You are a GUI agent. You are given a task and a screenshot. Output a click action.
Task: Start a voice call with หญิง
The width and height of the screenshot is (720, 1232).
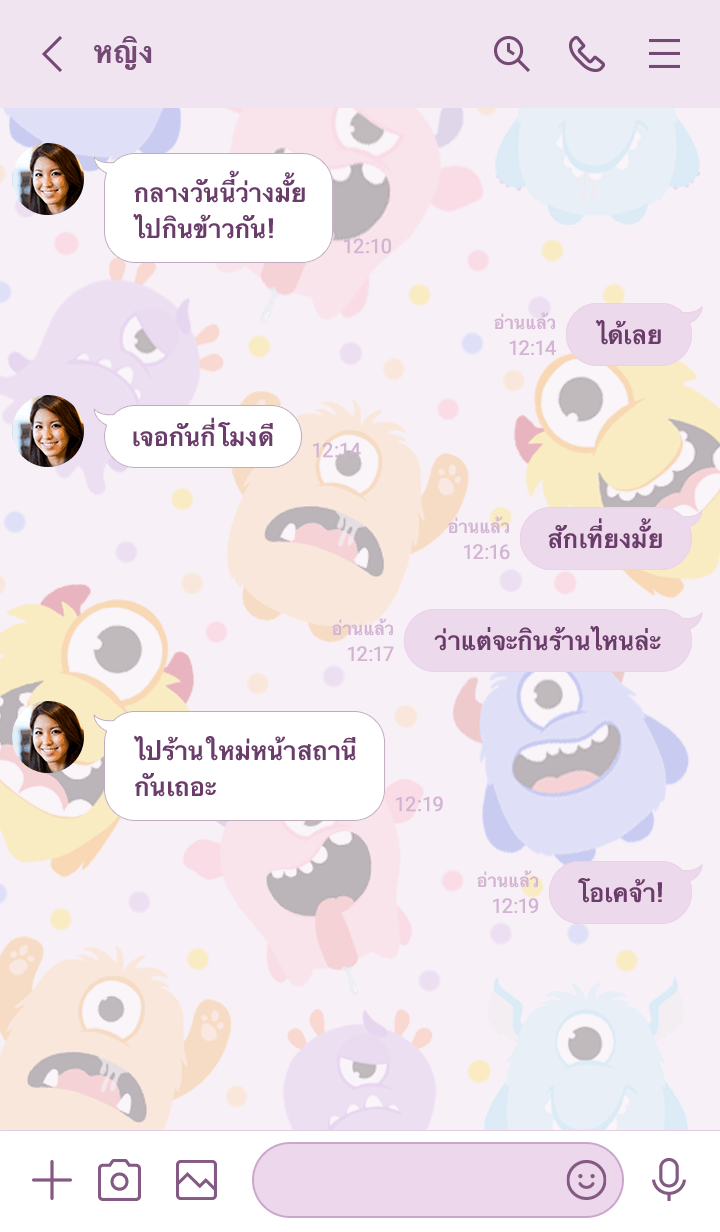click(587, 54)
